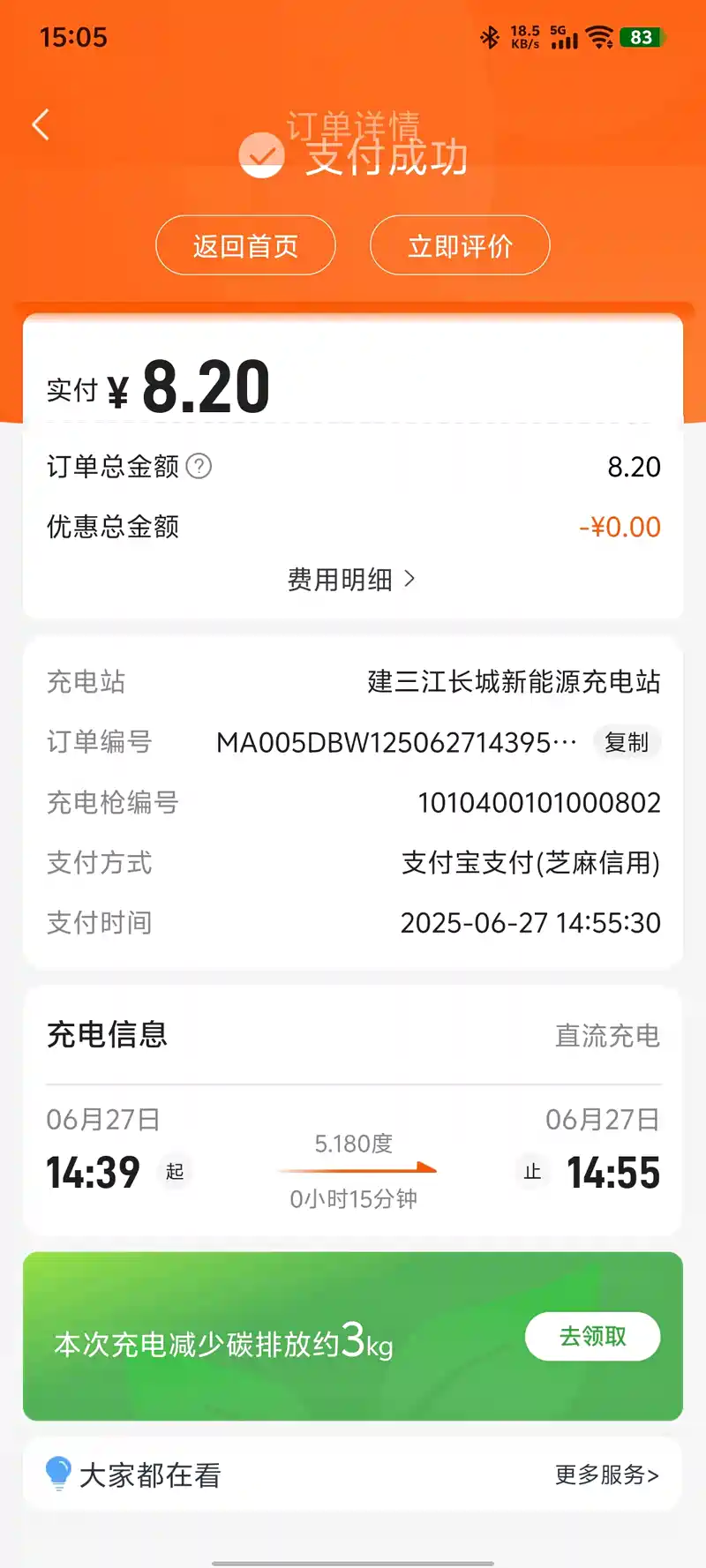Go back using the top-left arrow

pos(41,124)
